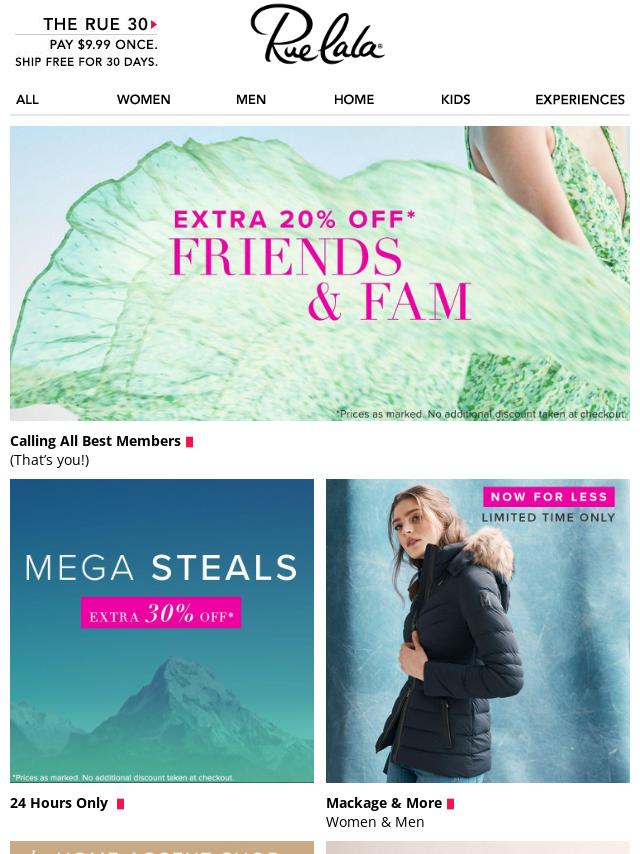The width and height of the screenshot is (640, 854).
Task: Open the Mega Steals extra 30% off tile
Action: (162, 630)
